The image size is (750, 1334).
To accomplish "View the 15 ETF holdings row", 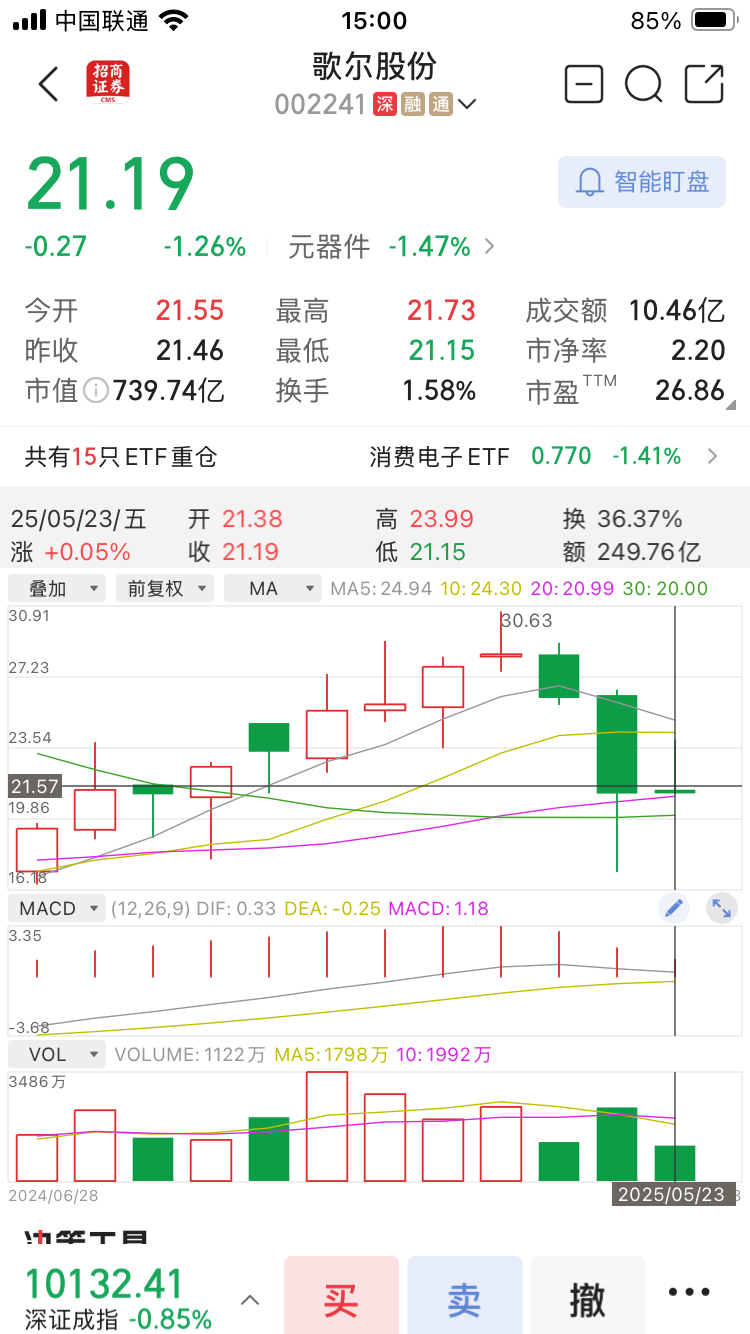I will (x=375, y=457).
